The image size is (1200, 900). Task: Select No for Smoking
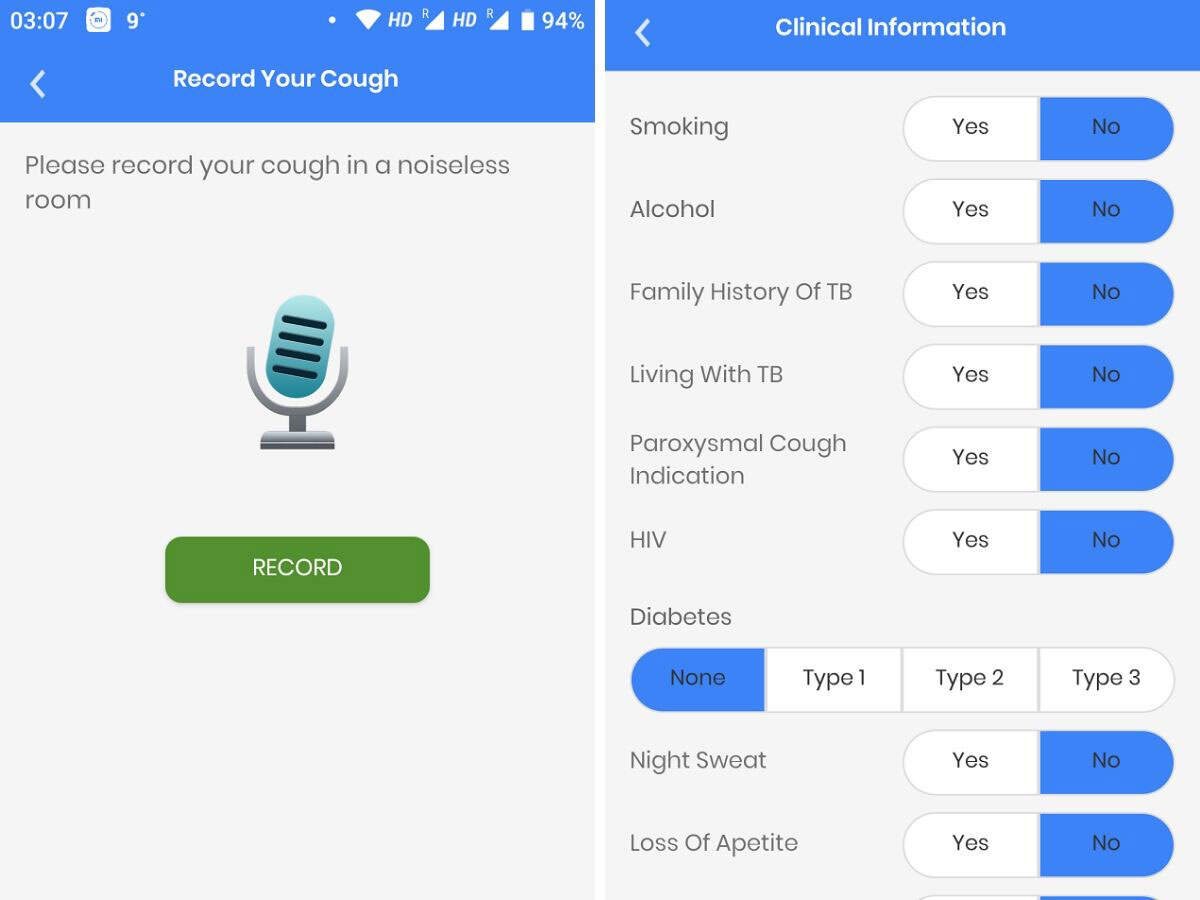[1105, 128]
